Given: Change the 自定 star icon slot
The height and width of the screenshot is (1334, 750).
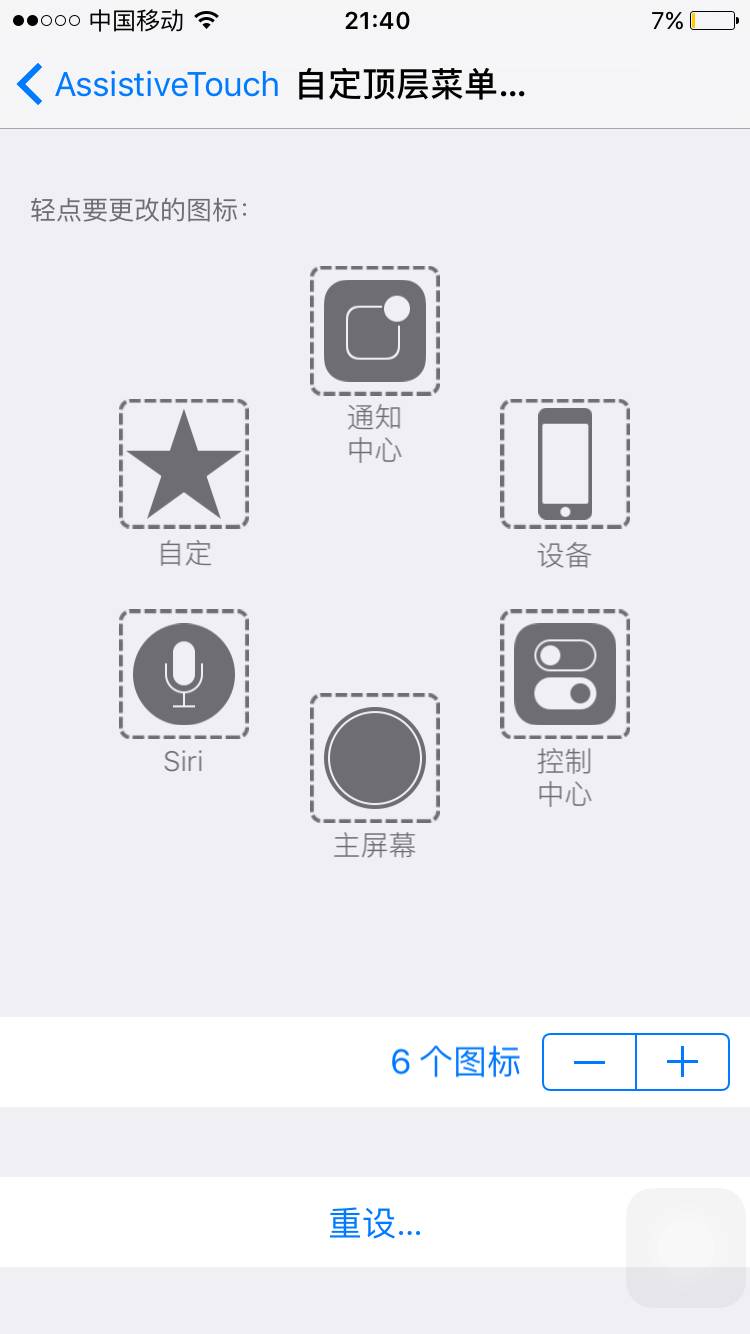Looking at the screenshot, I should 184,464.
